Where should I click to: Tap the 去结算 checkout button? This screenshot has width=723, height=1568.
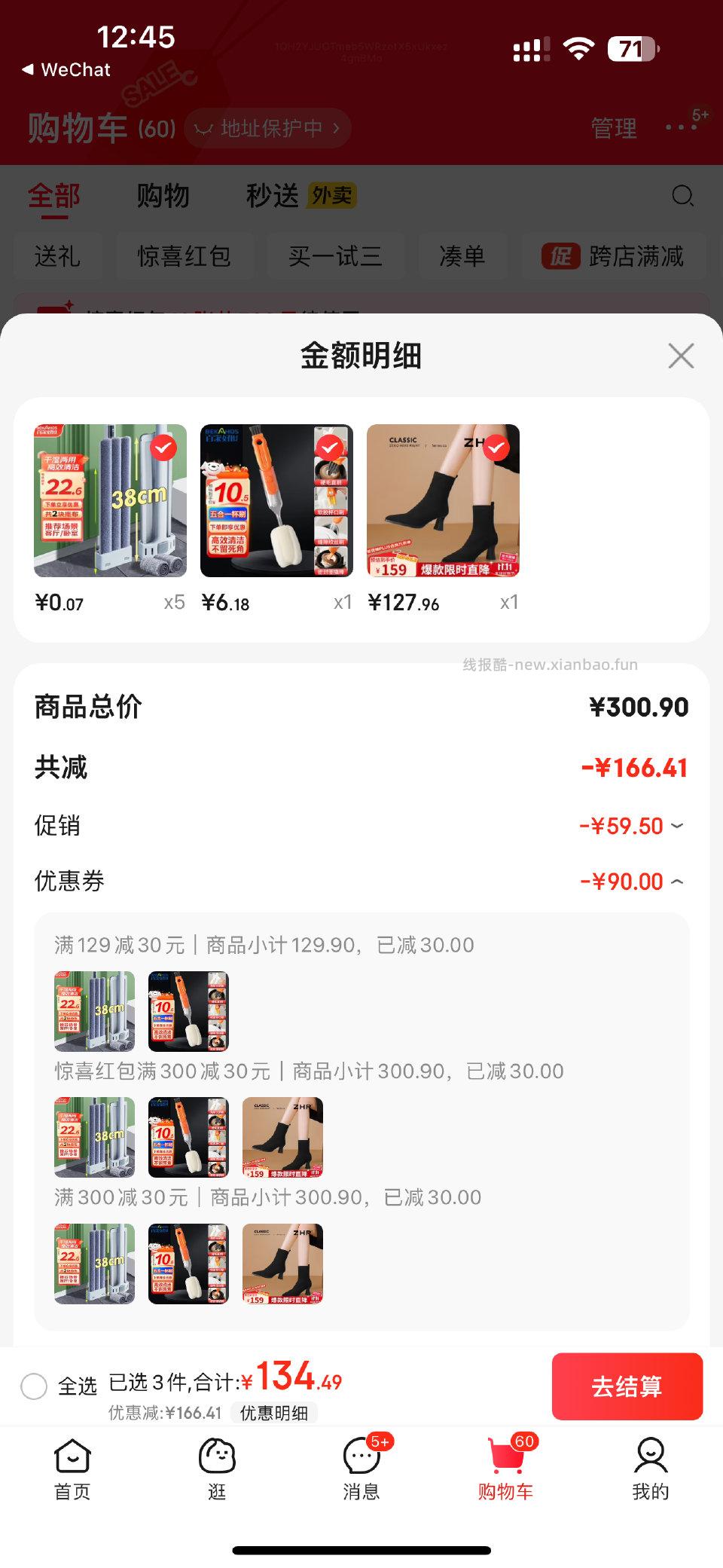(627, 1388)
